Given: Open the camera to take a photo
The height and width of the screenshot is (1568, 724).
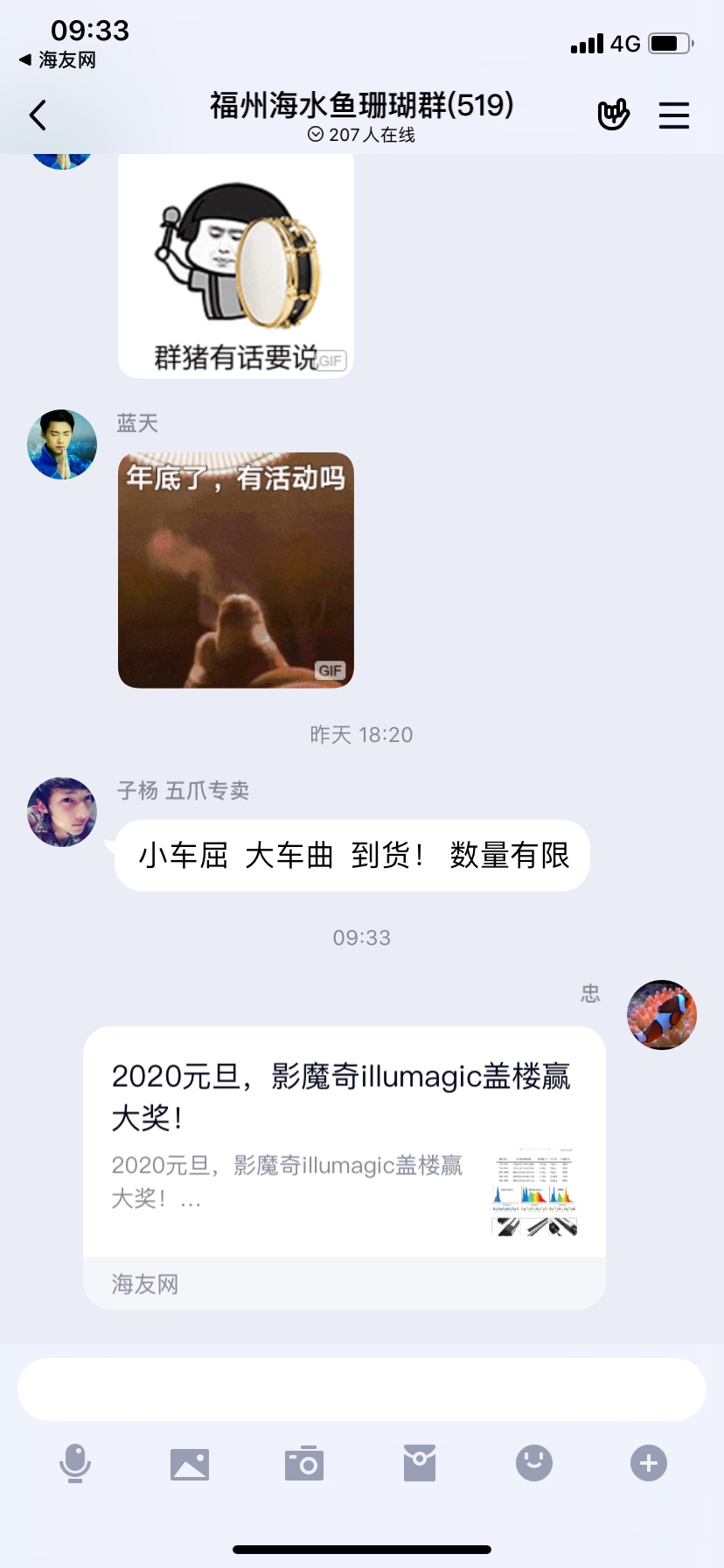Looking at the screenshot, I should (304, 1463).
